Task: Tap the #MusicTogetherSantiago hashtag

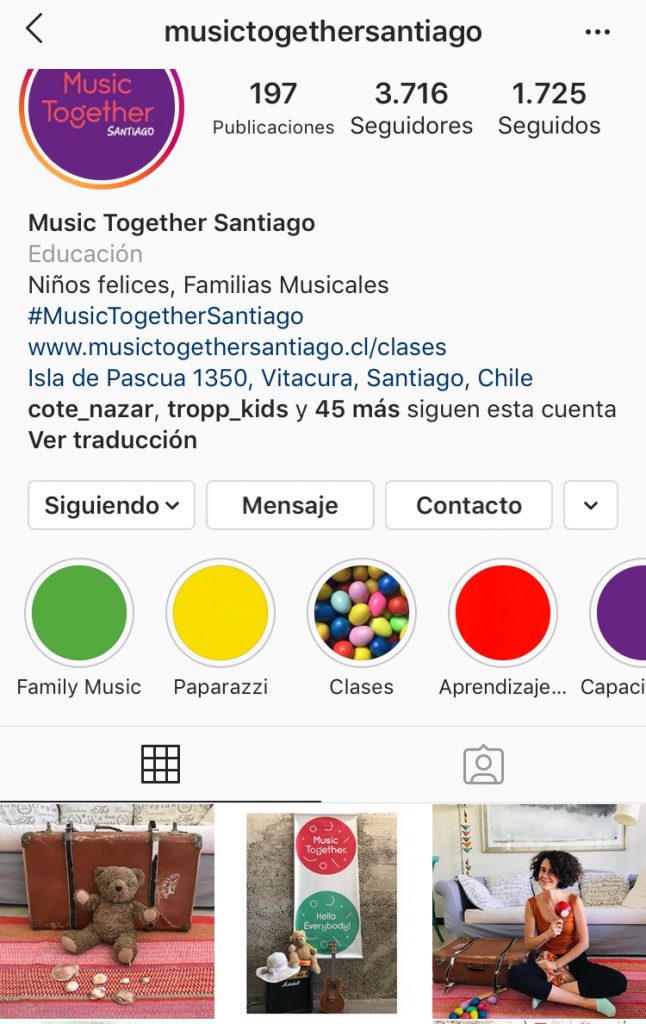Action: (x=166, y=317)
